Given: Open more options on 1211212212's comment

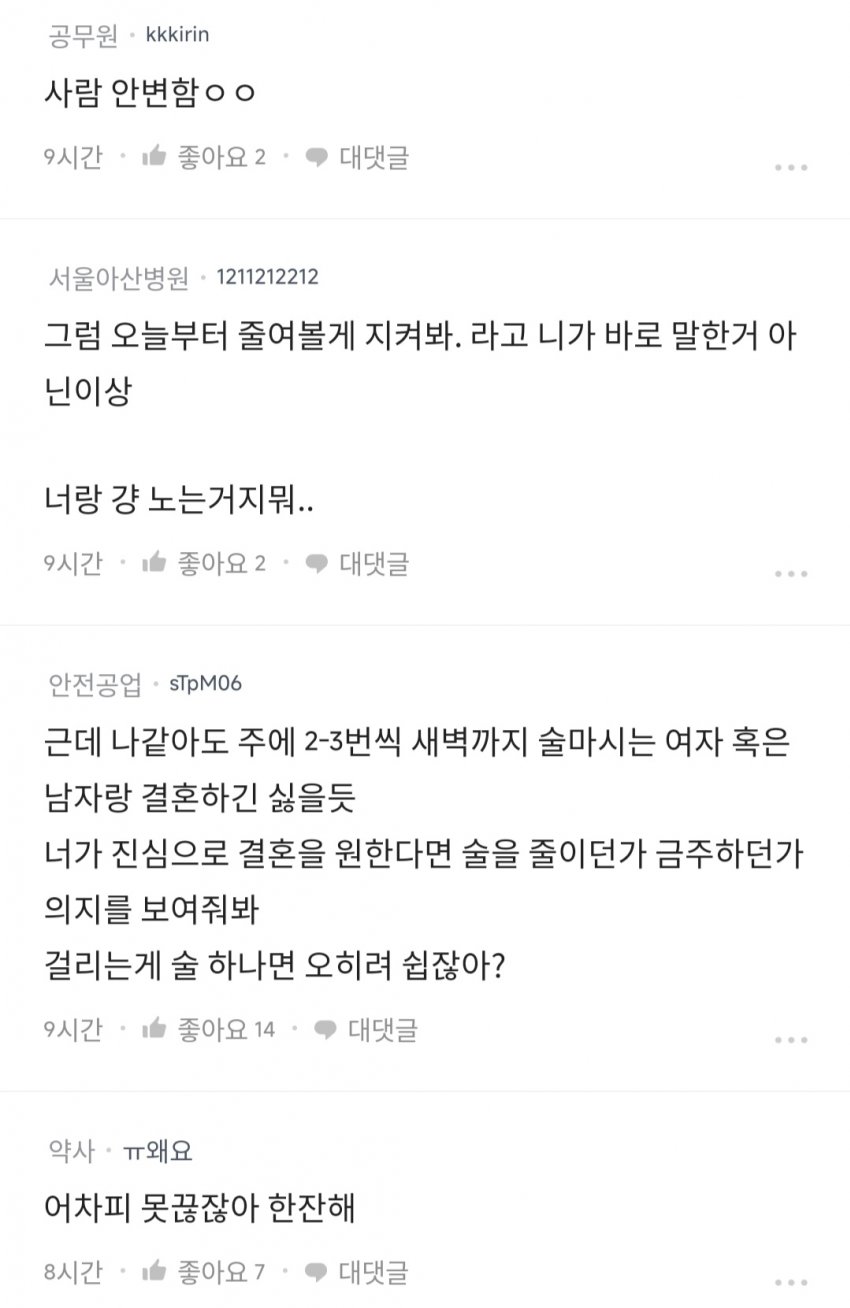Looking at the screenshot, I should (x=791, y=574).
